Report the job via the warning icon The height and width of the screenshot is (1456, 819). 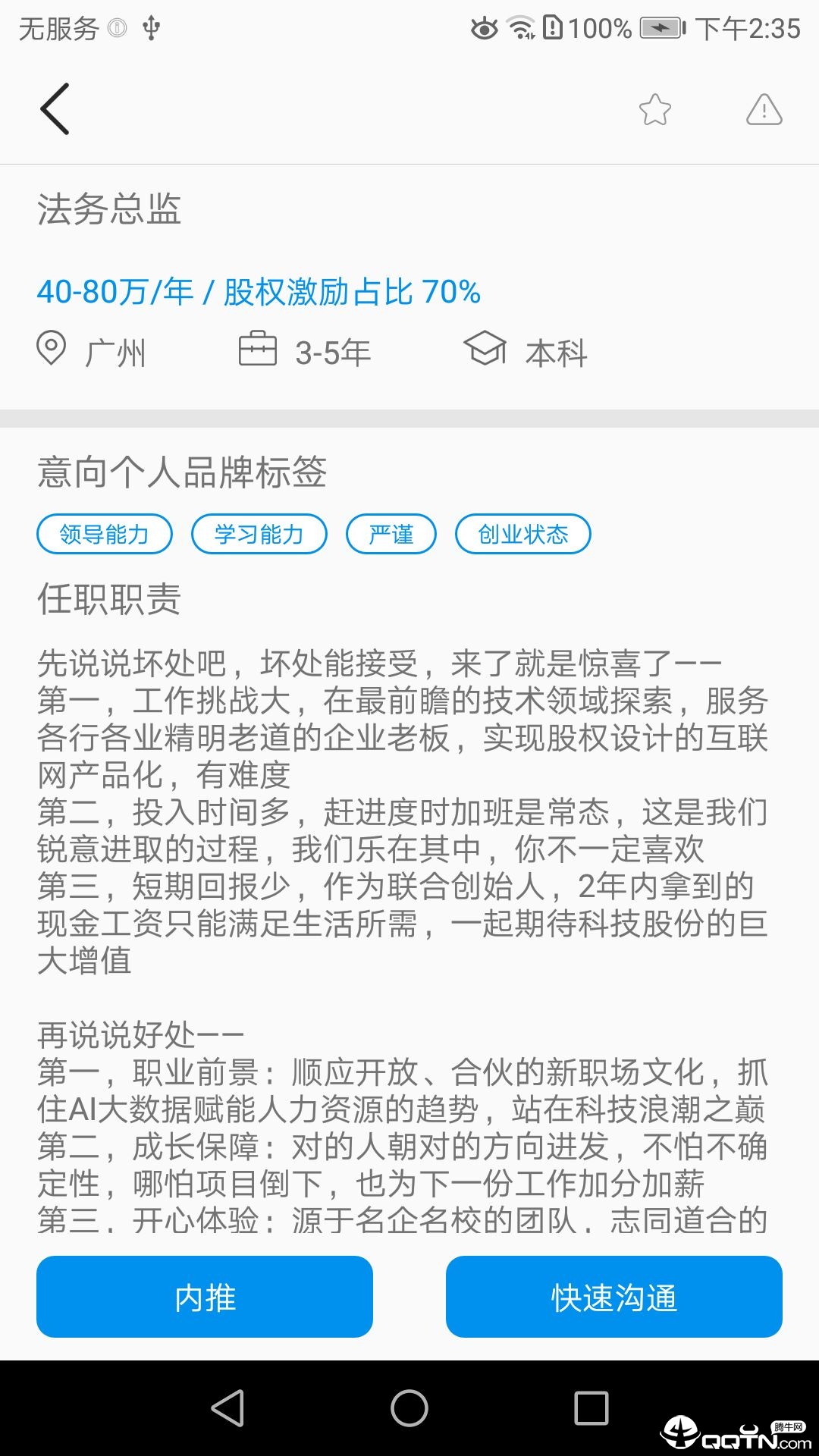click(x=762, y=110)
